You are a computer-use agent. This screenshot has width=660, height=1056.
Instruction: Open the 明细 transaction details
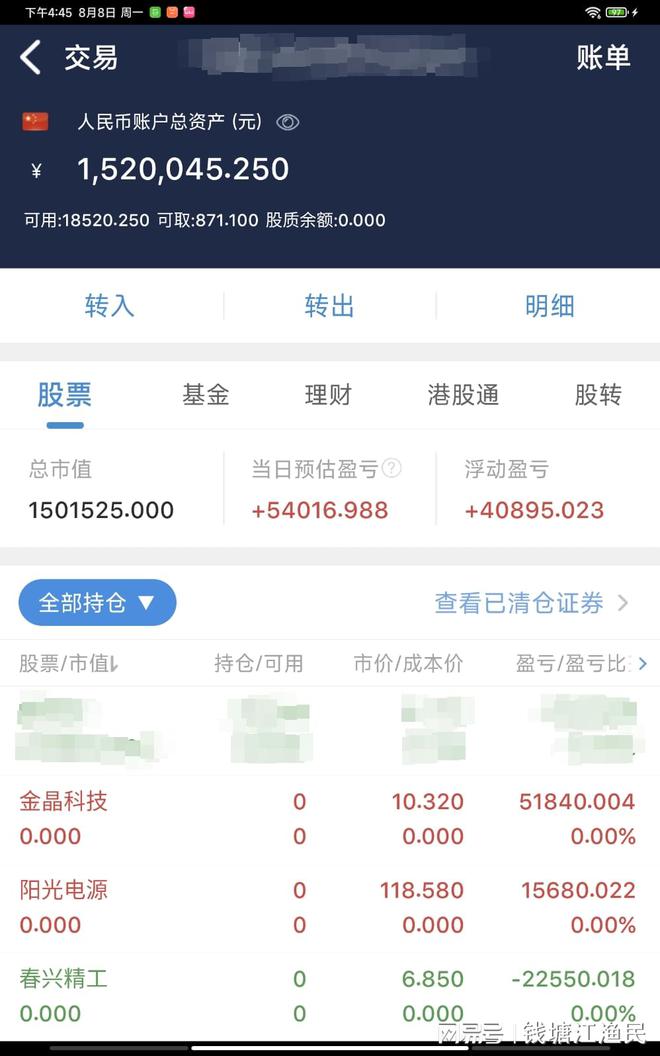[550, 306]
